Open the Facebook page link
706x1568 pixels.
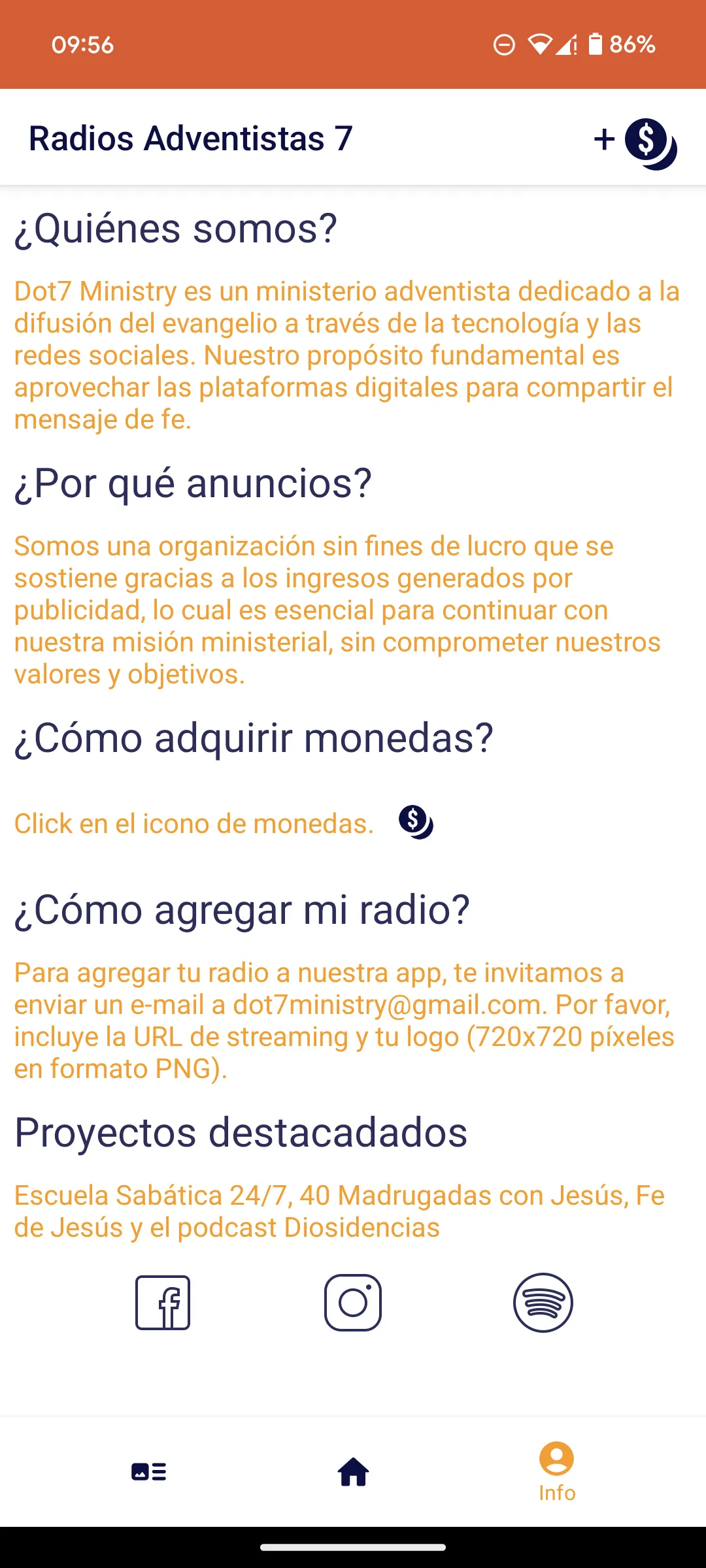pos(163,1302)
